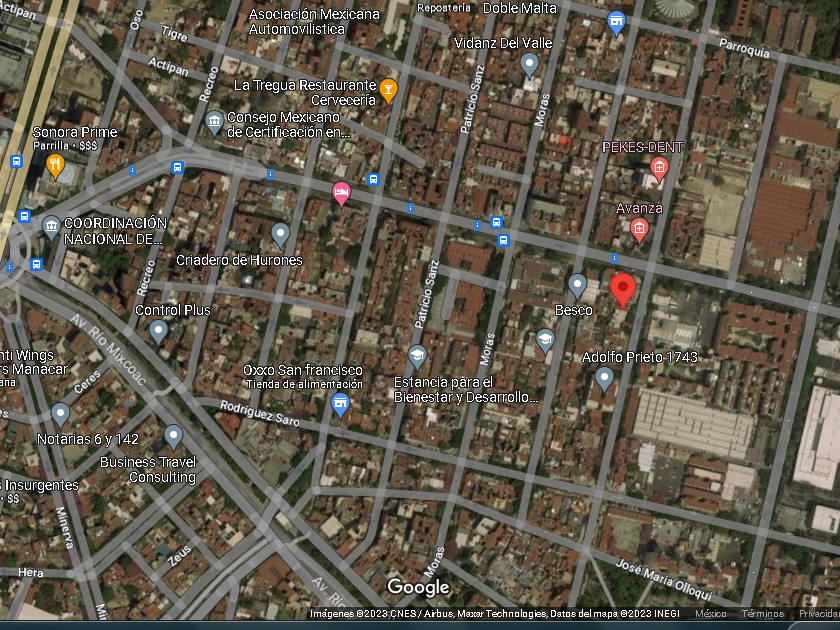Screen dimensions: 840x630
Task: Tap the Criadero de Hurones pin
Action: (x=280, y=236)
